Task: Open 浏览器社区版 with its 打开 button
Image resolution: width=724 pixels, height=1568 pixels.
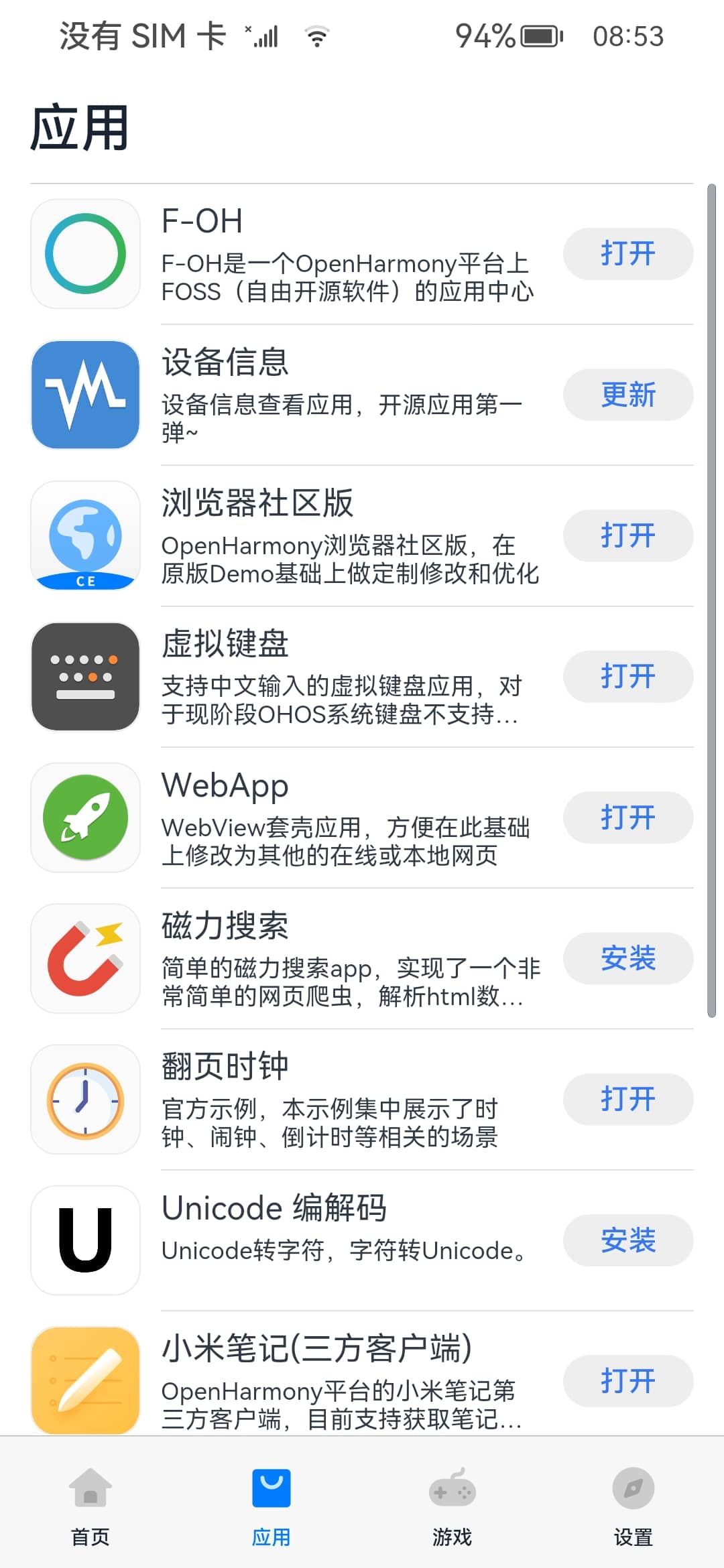Action: pos(627,535)
